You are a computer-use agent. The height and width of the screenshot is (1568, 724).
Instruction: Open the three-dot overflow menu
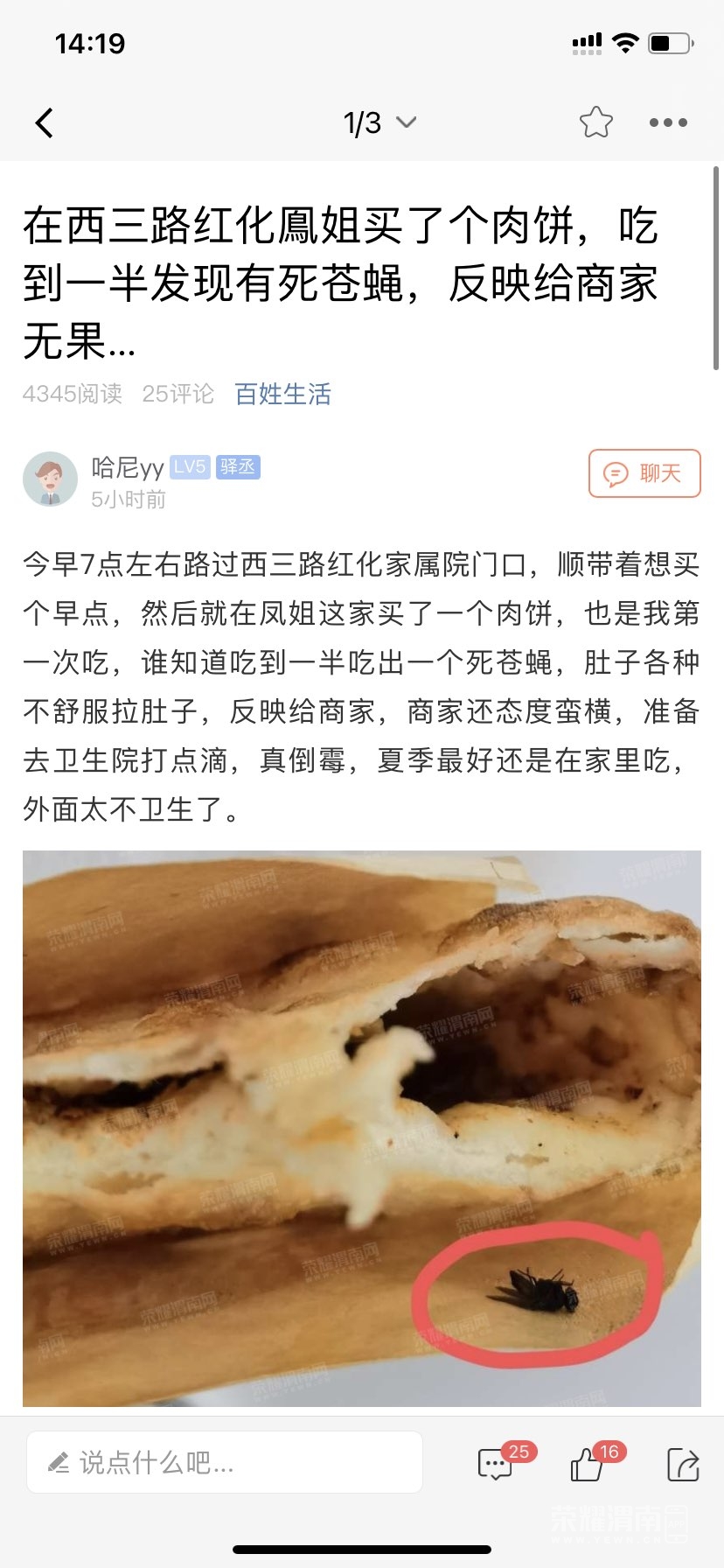tap(668, 123)
